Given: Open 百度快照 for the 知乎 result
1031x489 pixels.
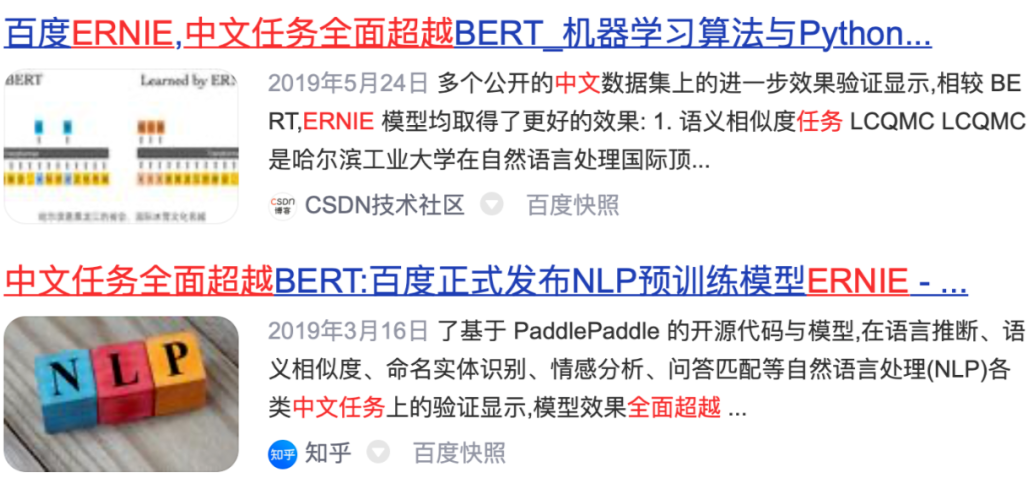Looking at the screenshot, I should tap(459, 453).
